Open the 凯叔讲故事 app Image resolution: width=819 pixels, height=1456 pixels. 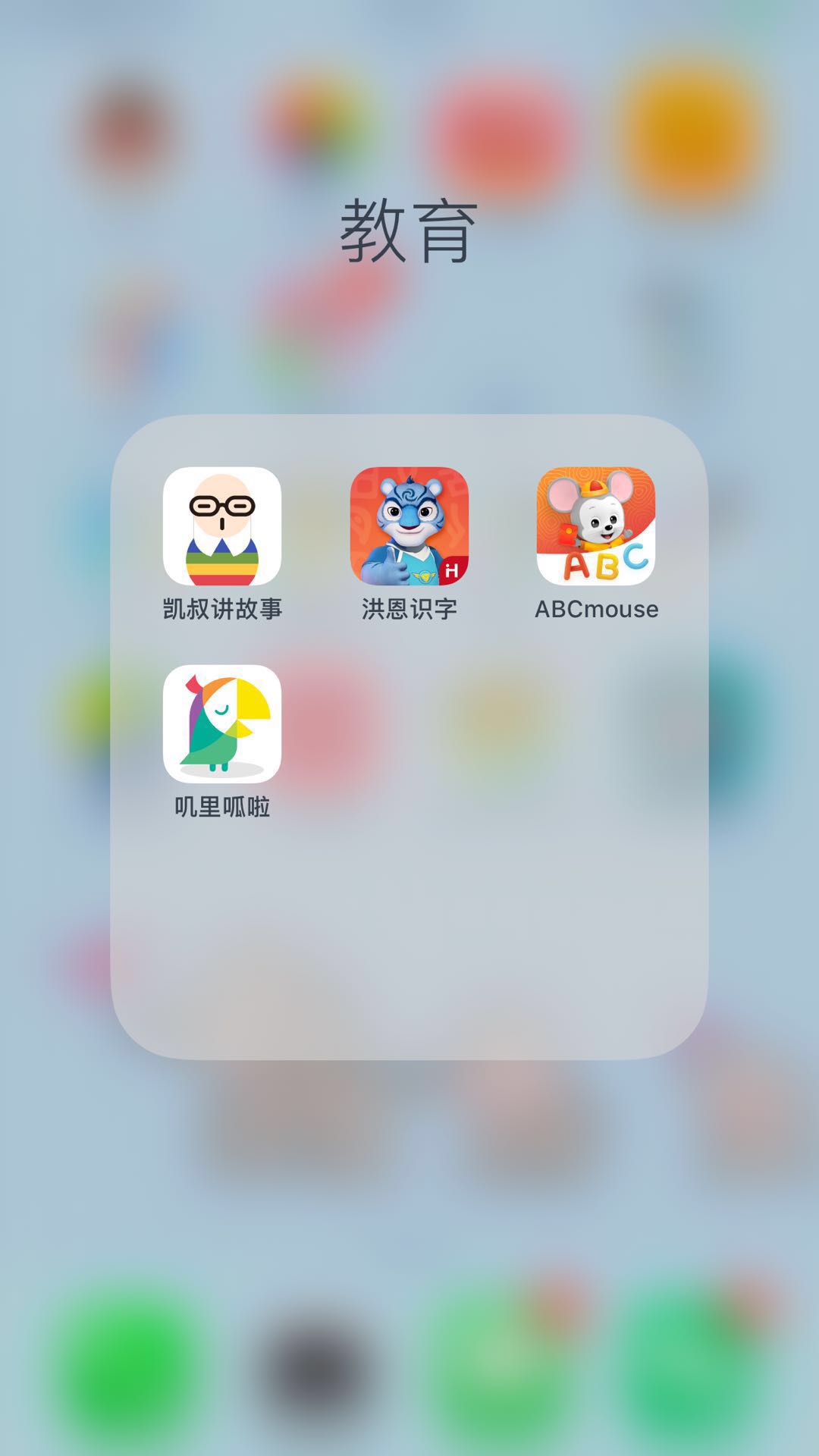(222, 526)
